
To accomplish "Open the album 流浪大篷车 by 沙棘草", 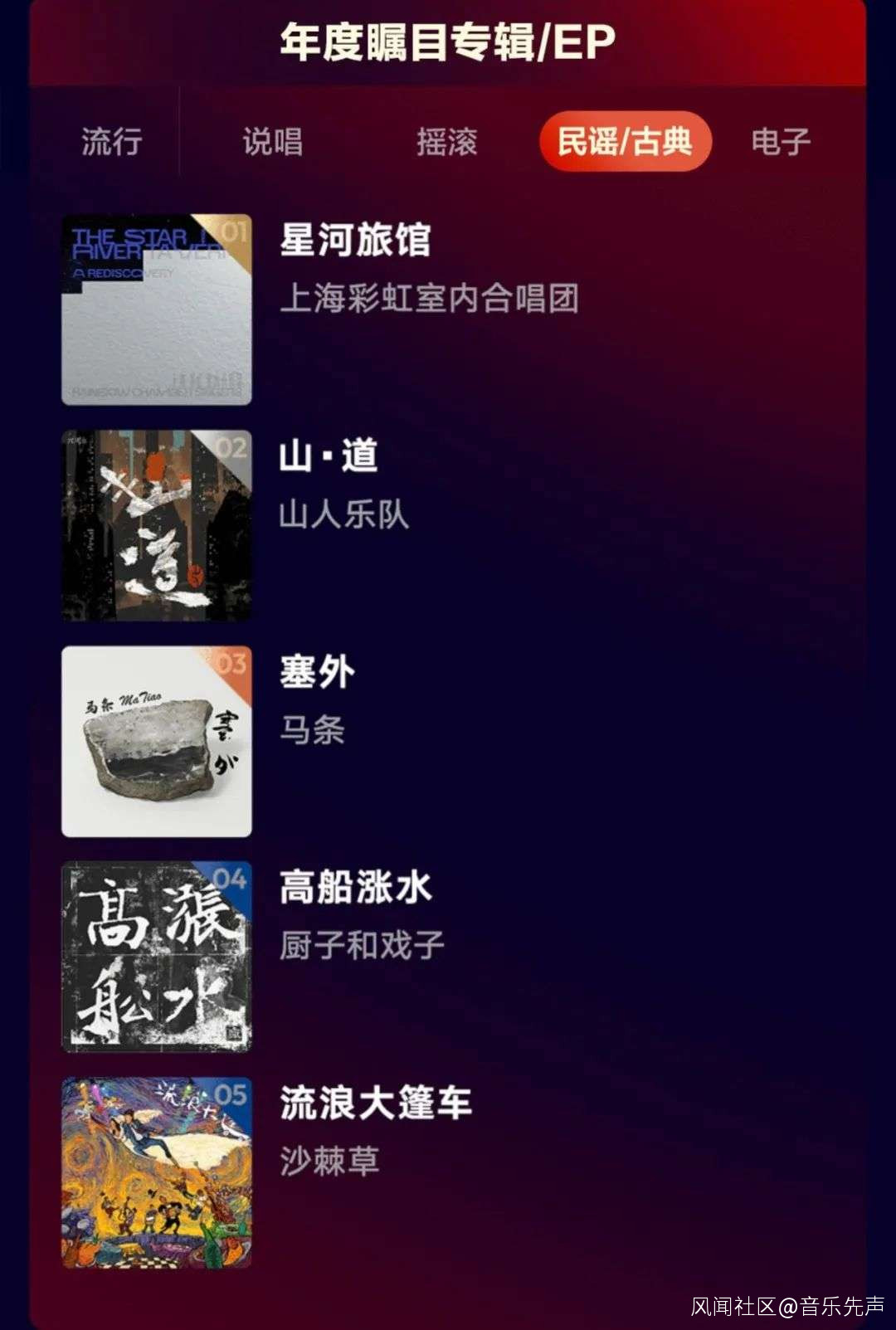I will [376, 1103].
